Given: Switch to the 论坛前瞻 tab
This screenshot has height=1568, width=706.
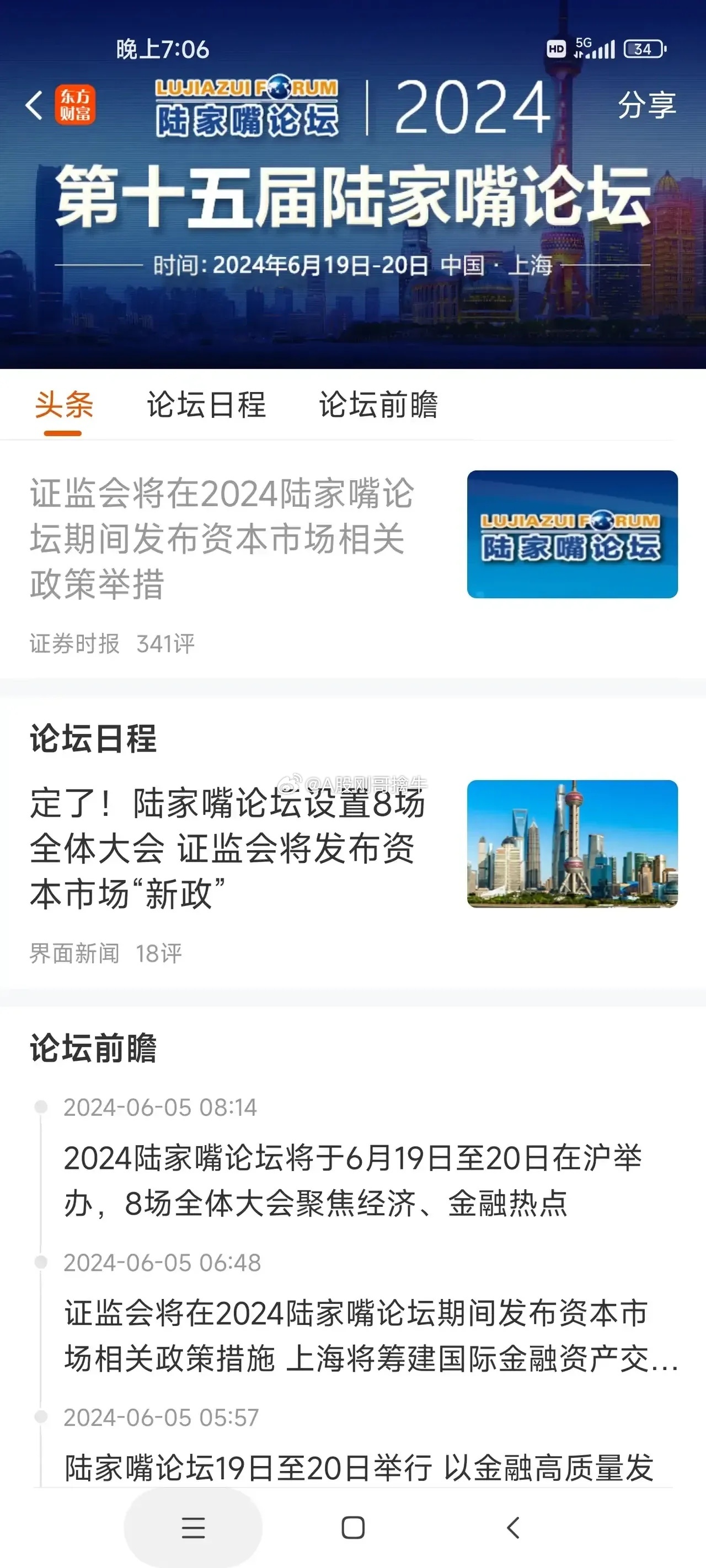Looking at the screenshot, I should point(378,405).
